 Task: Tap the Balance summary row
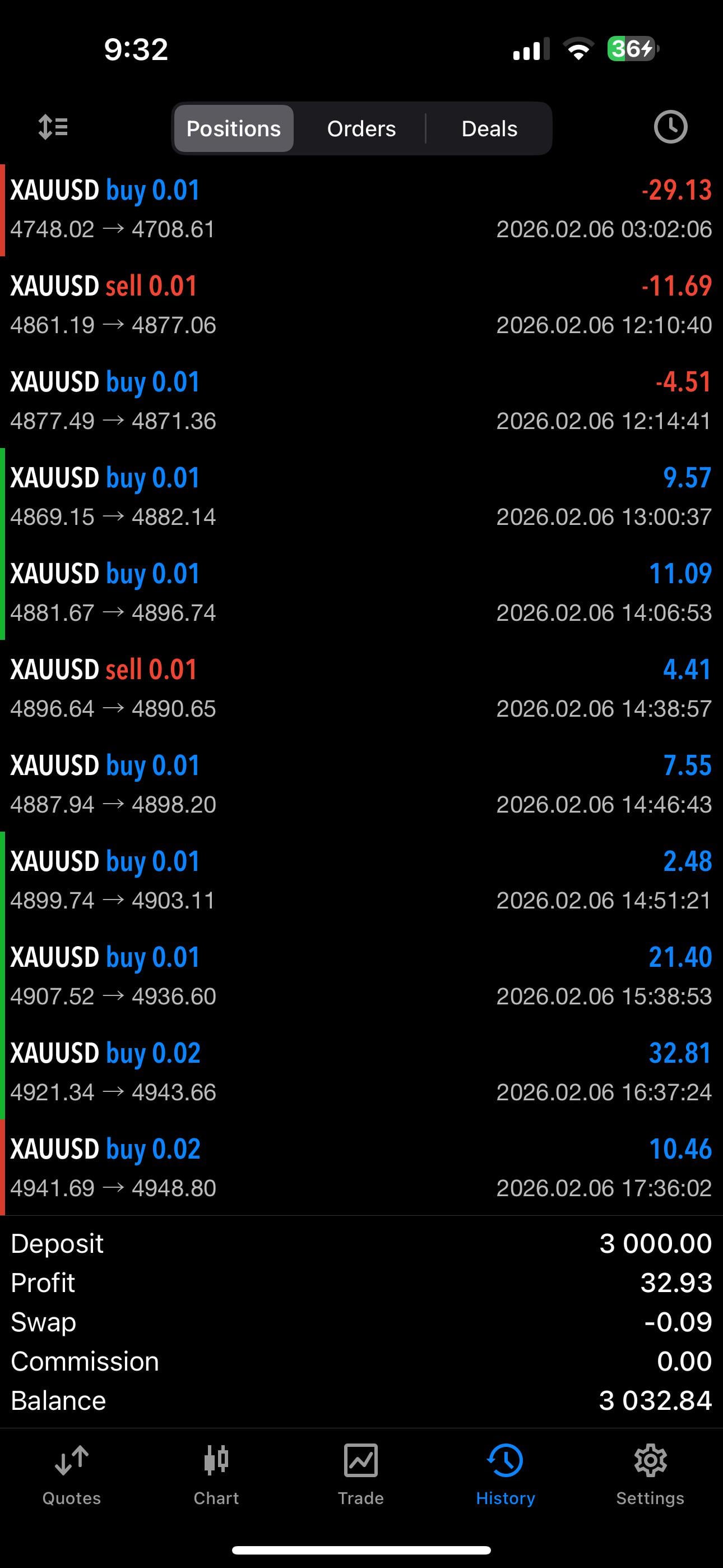click(x=361, y=1400)
